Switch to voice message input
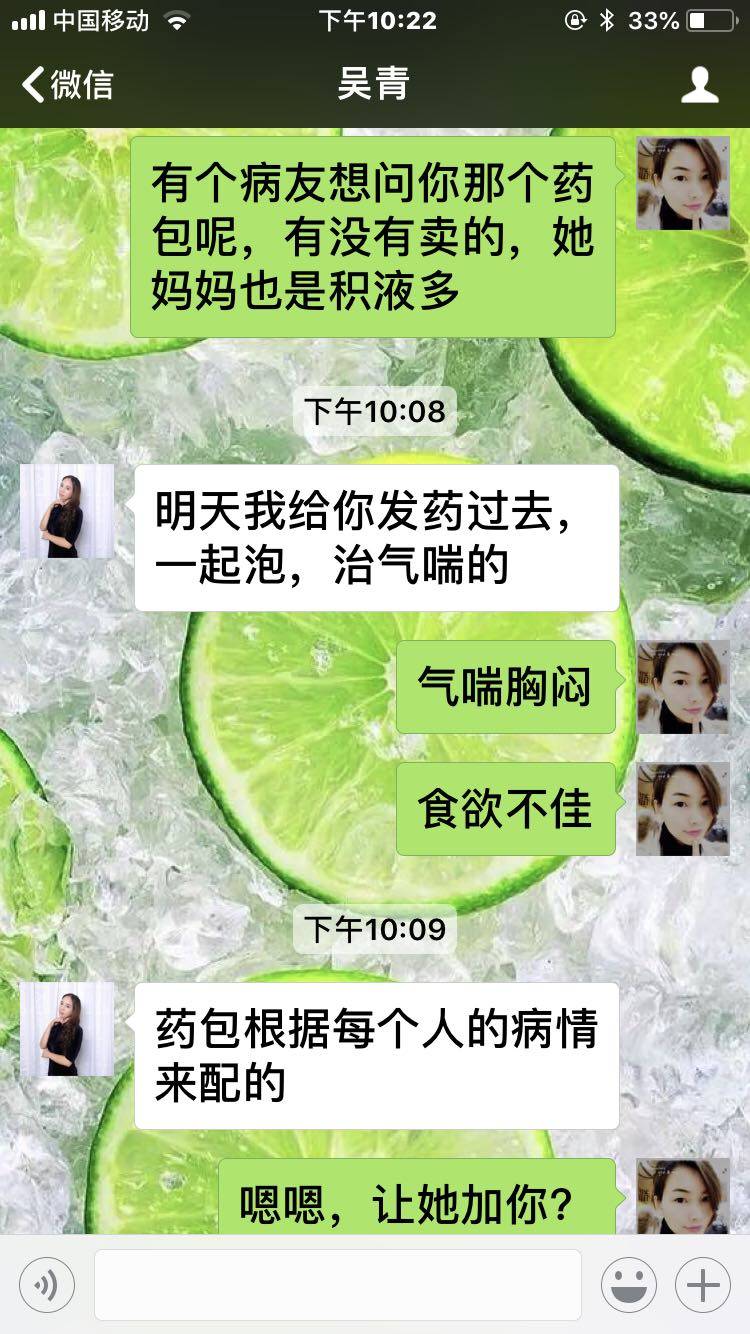750x1334 pixels. point(46,1284)
